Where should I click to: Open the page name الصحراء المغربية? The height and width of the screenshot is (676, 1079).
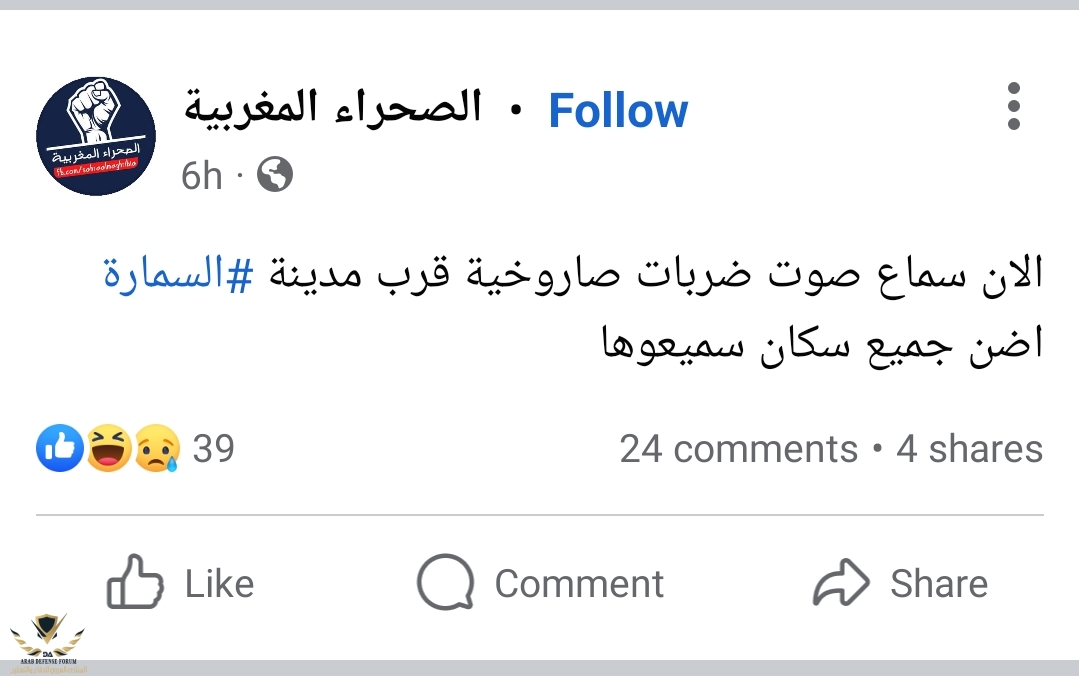point(333,108)
